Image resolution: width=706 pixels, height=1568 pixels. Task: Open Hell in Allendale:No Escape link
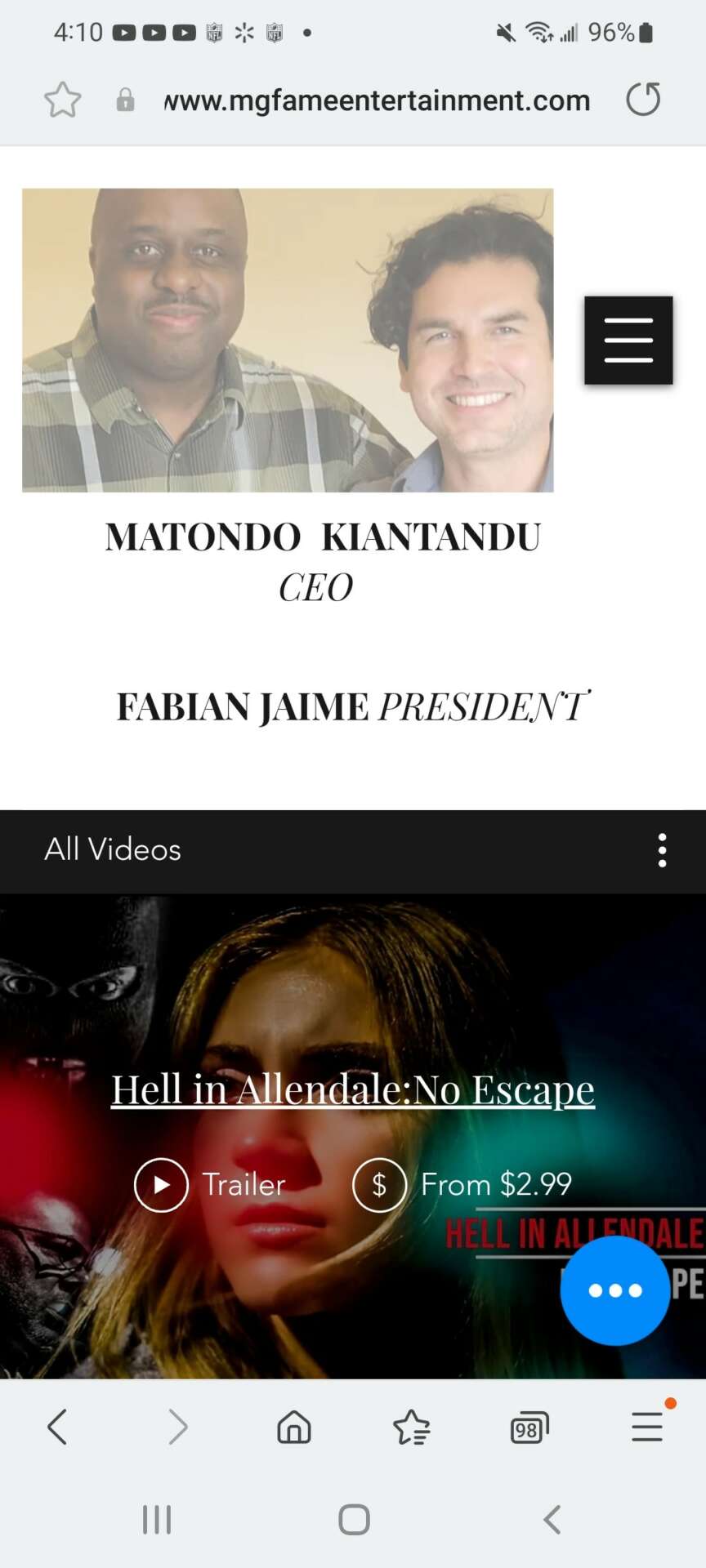[x=353, y=1089]
